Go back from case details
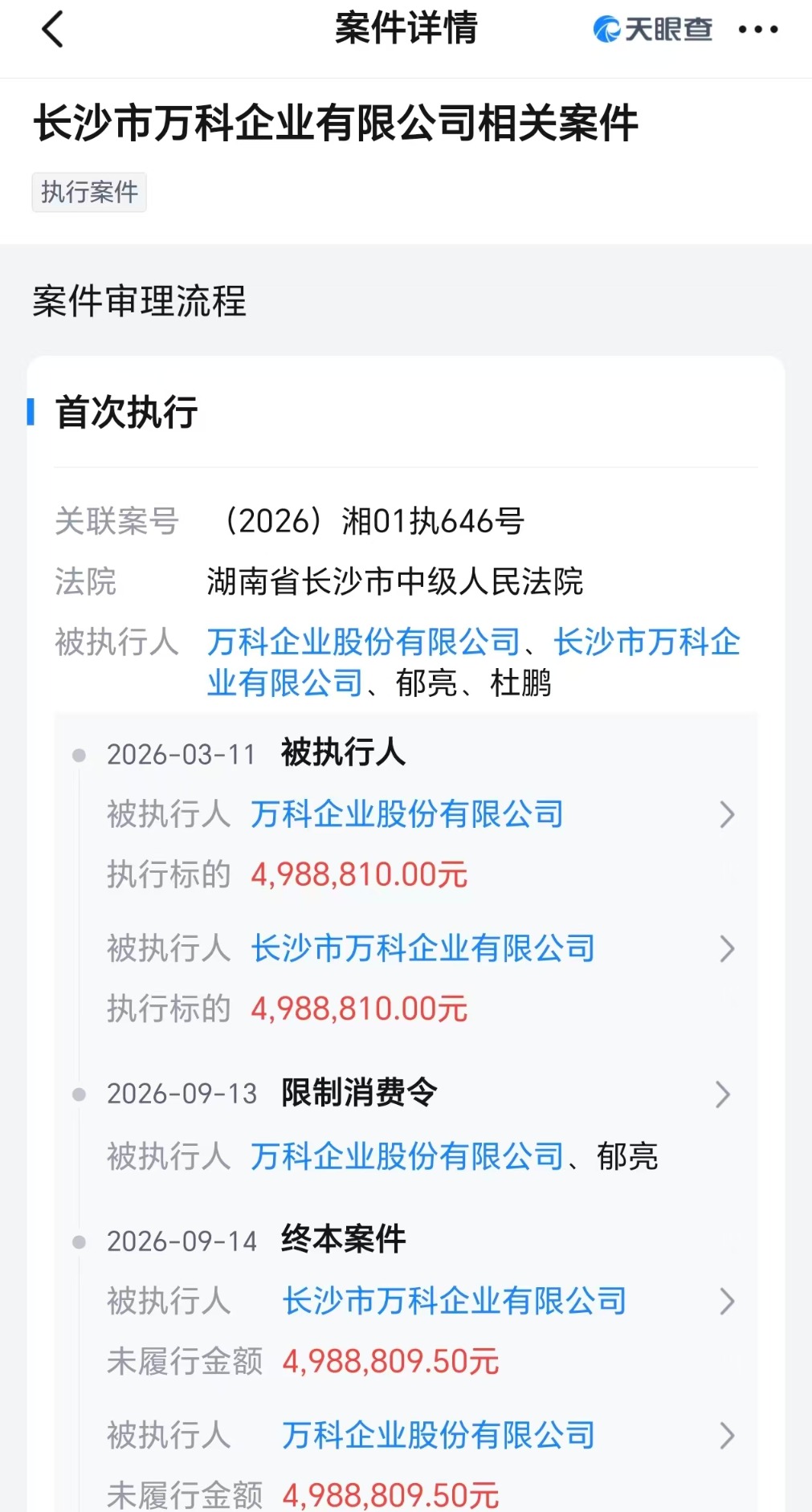This screenshot has width=812, height=1512. (52, 30)
